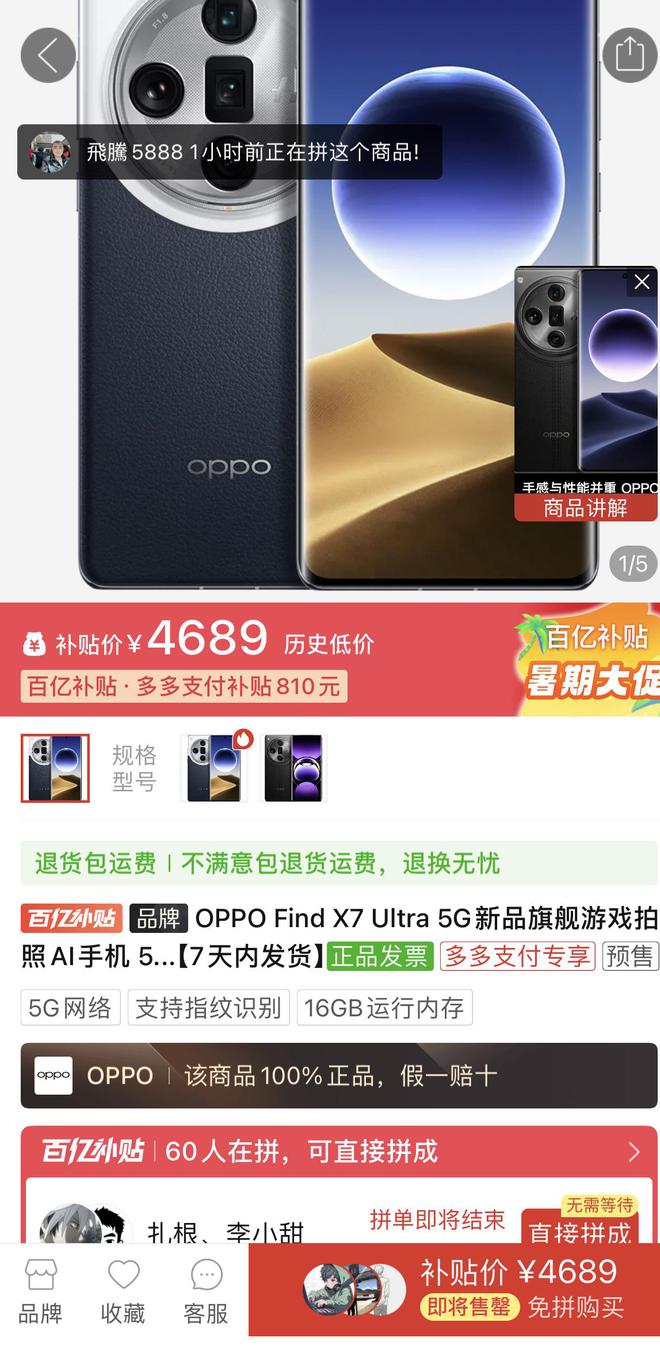This screenshot has width=660, height=1368.
Task: Share this OPPO product page
Action: tap(629, 55)
